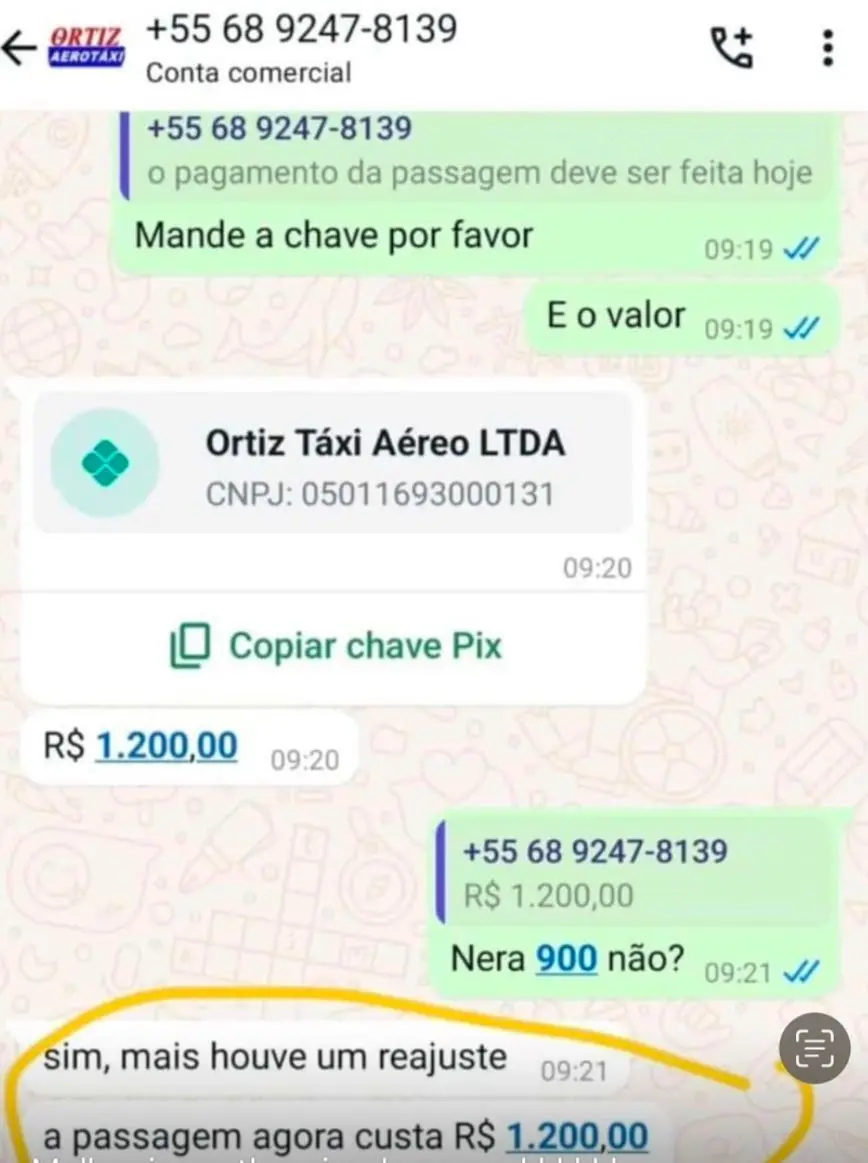Tap the underlined 900 in "Nera 900 não?"

pyautogui.click(x=566, y=959)
